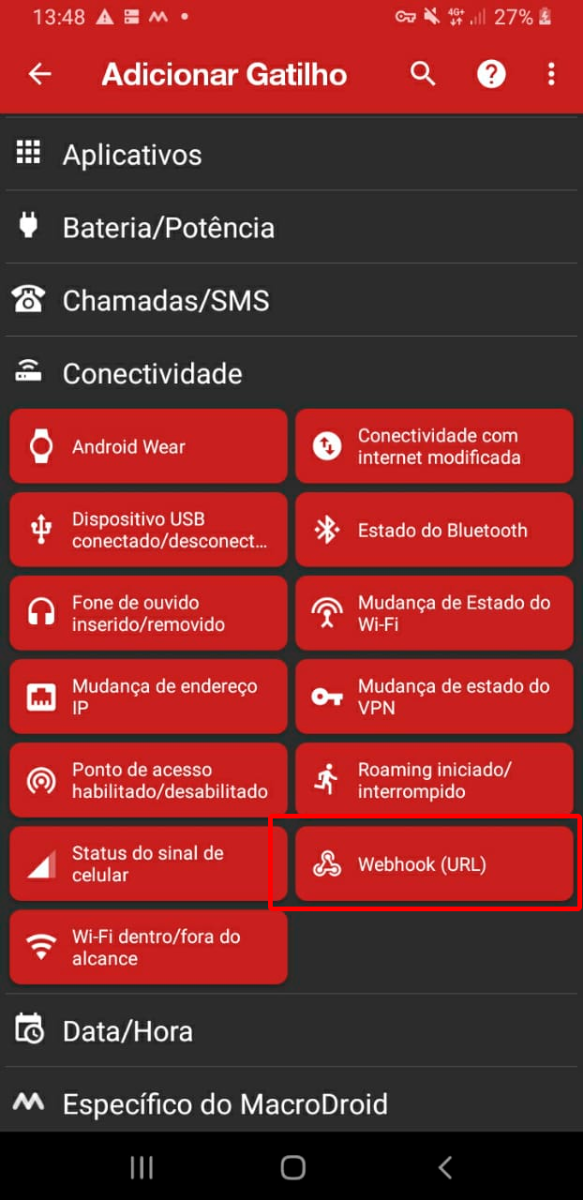Expand the Bateria/Potência category
The width and height of the screenshot is (583, 1200).
click(291, 228)
